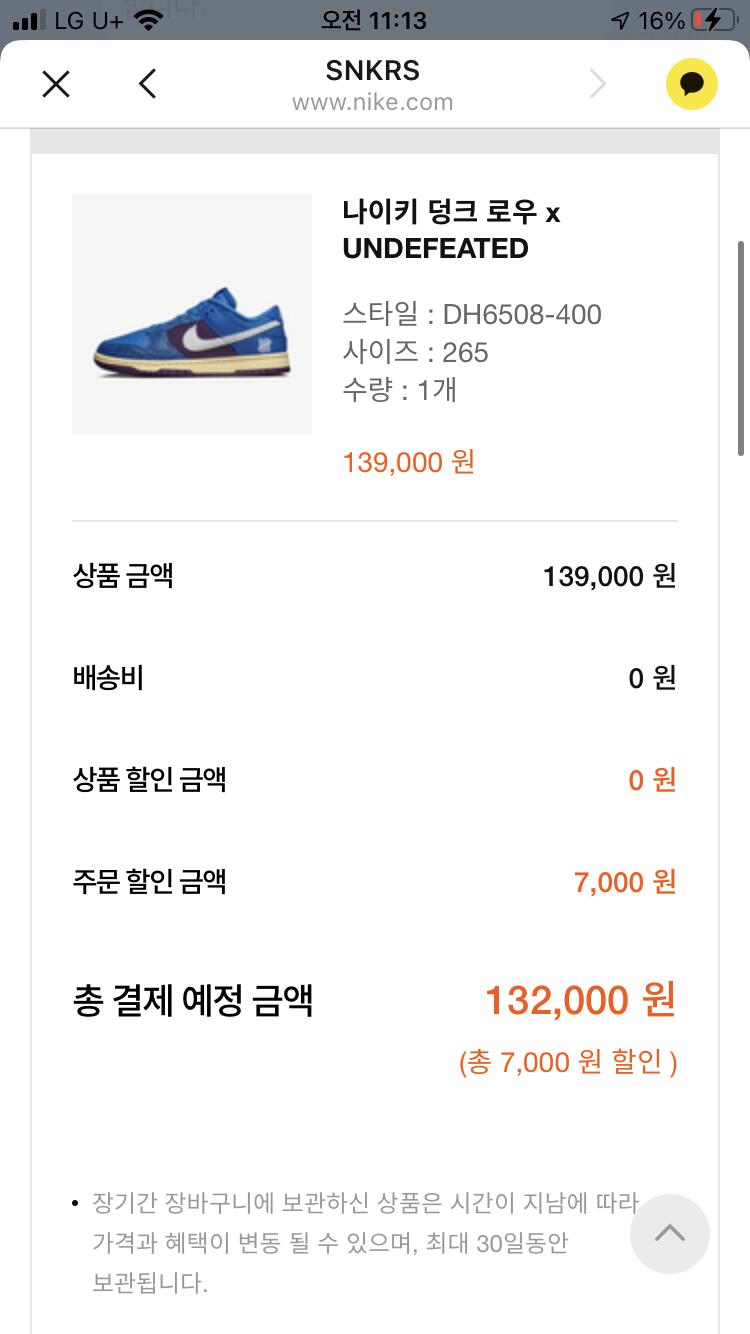
Task: Open the Nike Dunk Low x UNDEFEATED image
Action: point(192,314)
